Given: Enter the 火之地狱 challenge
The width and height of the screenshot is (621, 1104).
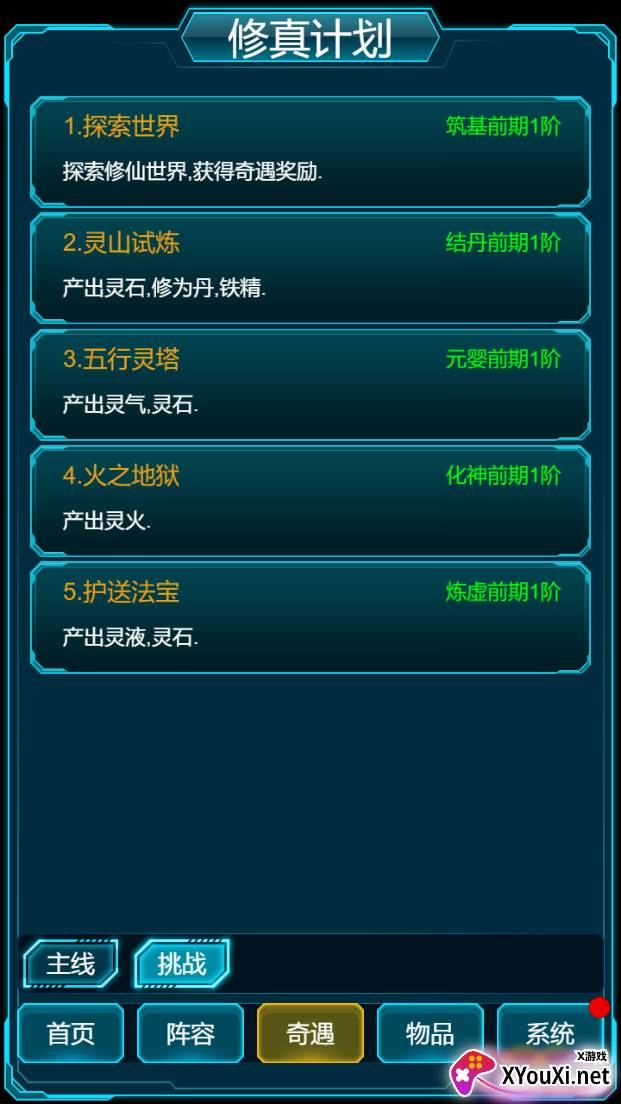Looking at the screenshot, I should [x=310, y=500].
